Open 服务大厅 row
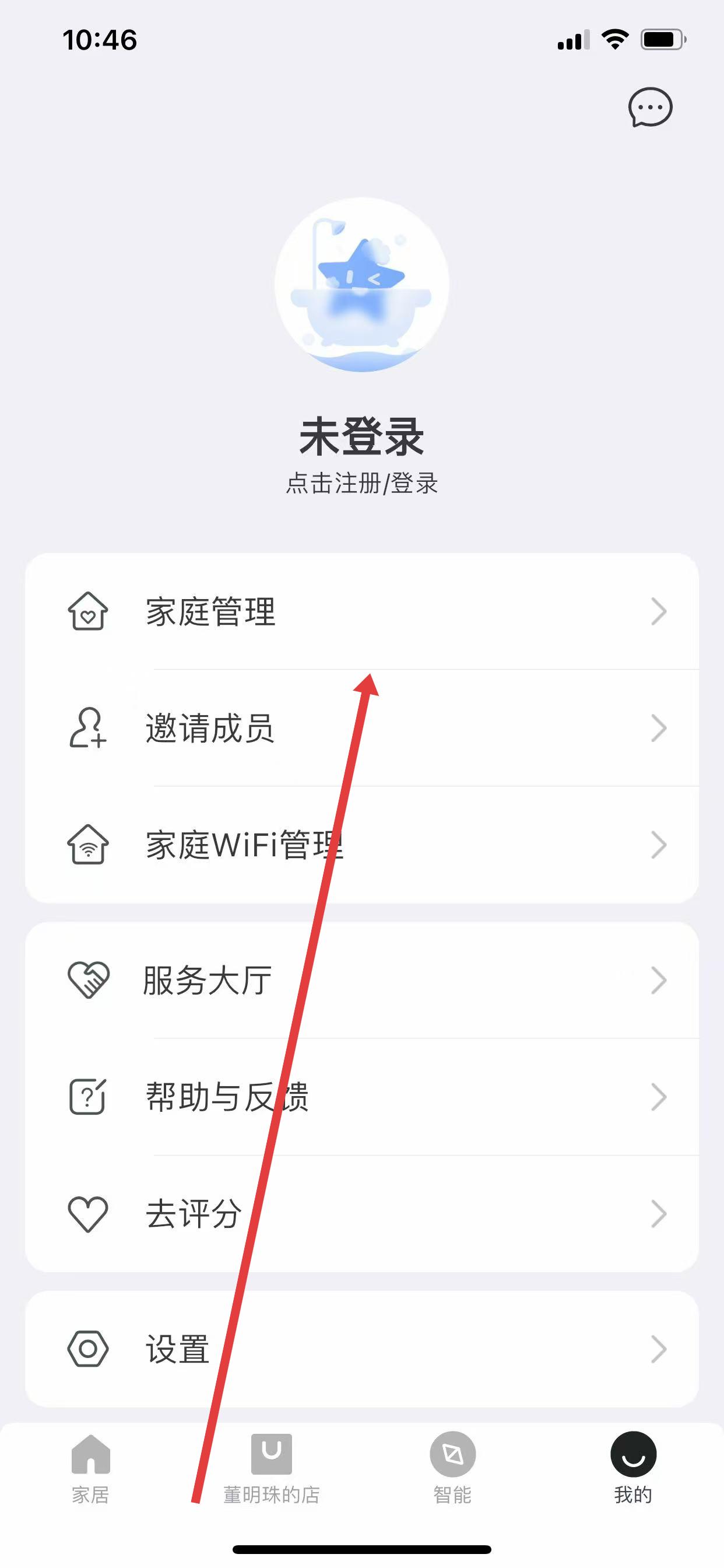 361,980
